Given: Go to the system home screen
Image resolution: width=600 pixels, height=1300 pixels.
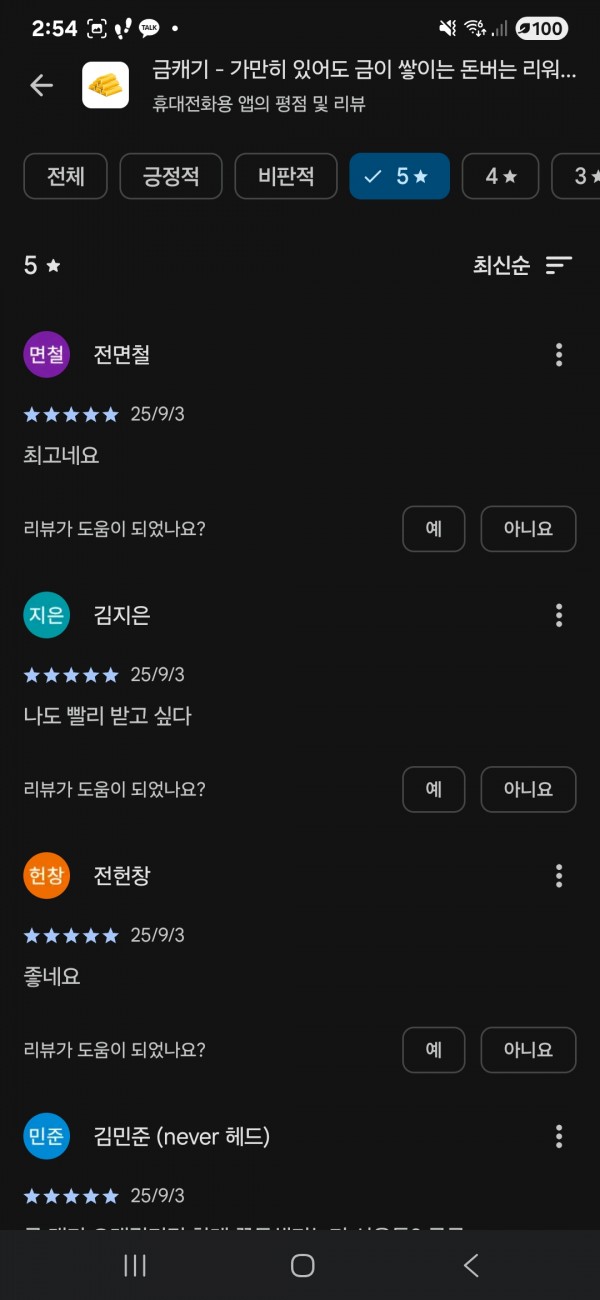Looking at the screenshot, I should tap(302, 1266).
